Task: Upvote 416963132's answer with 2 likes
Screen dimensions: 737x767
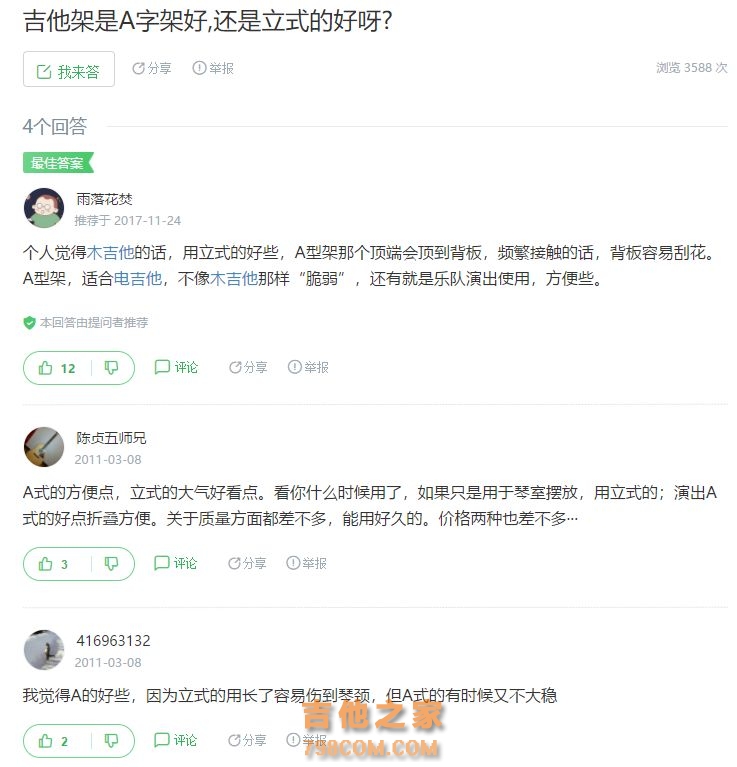Action: [55, 741]
